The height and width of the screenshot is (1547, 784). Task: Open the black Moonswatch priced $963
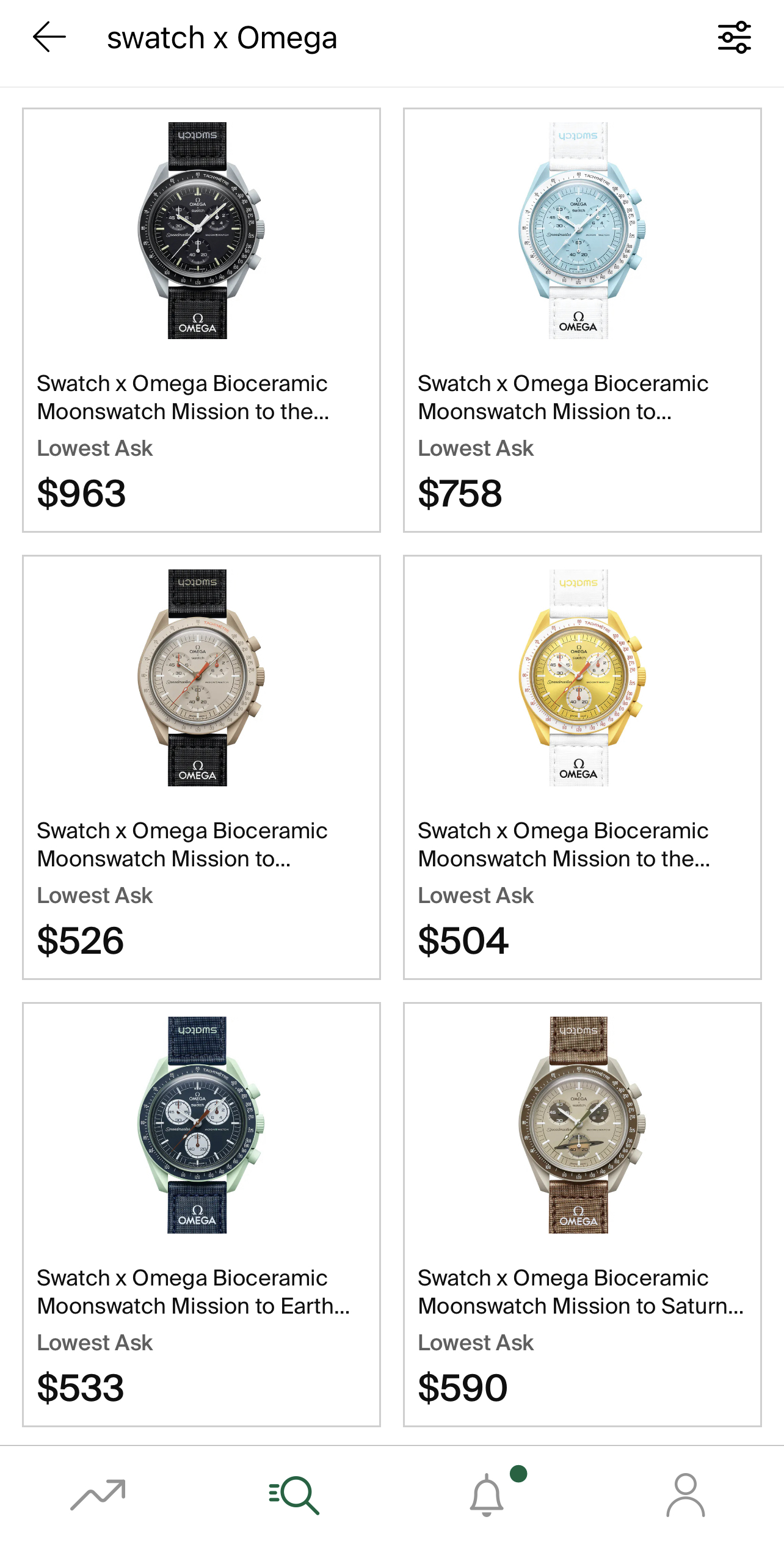[201, 320]
